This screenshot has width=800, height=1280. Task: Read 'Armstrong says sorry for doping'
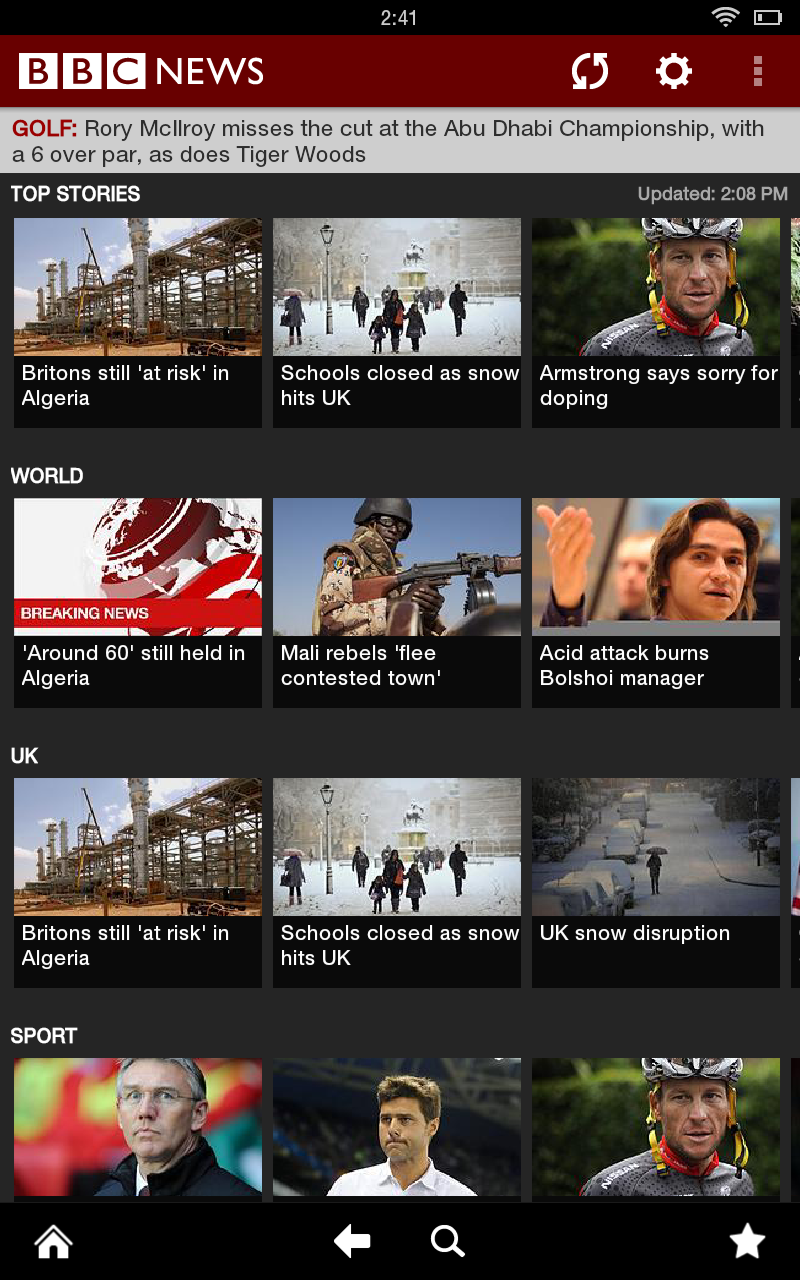point(656,320)
